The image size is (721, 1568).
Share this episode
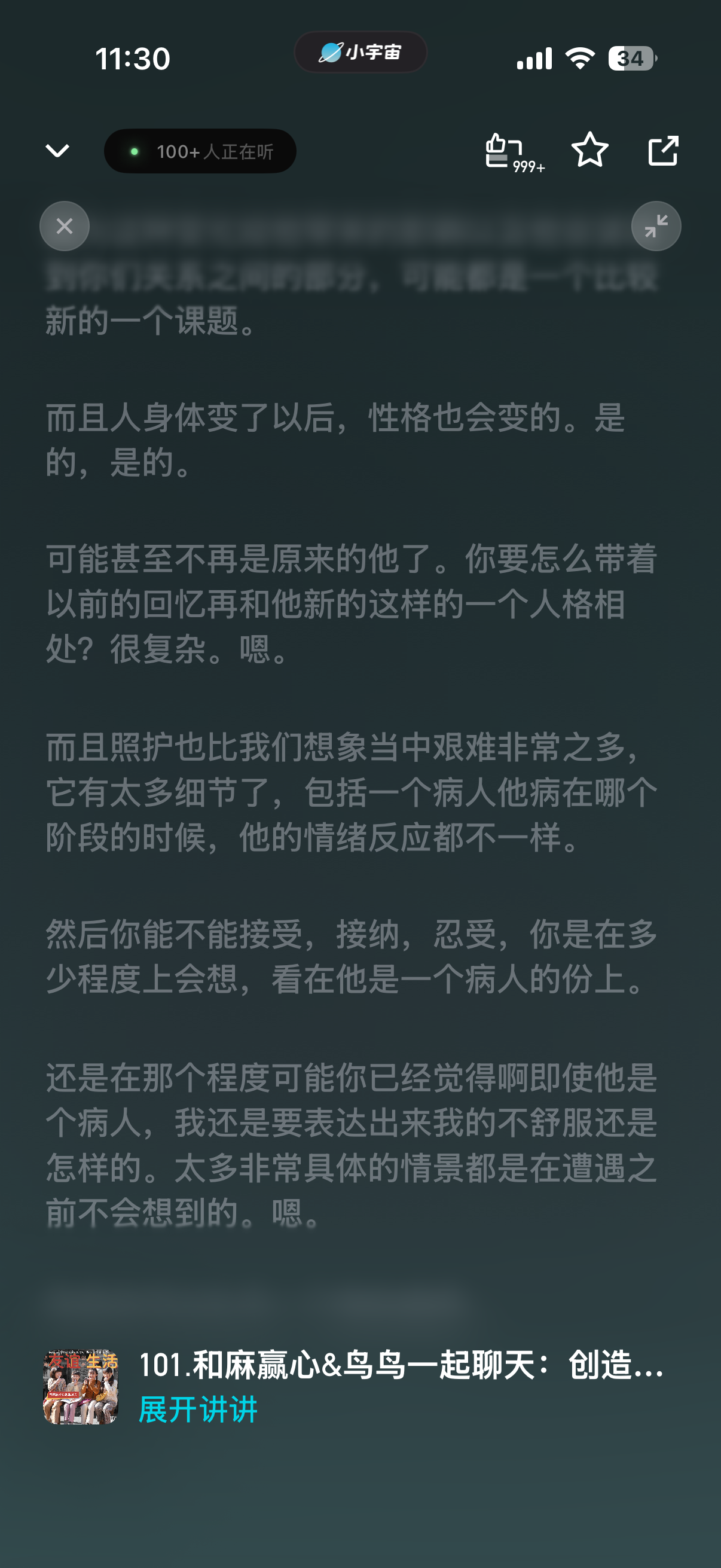(662, 150)
